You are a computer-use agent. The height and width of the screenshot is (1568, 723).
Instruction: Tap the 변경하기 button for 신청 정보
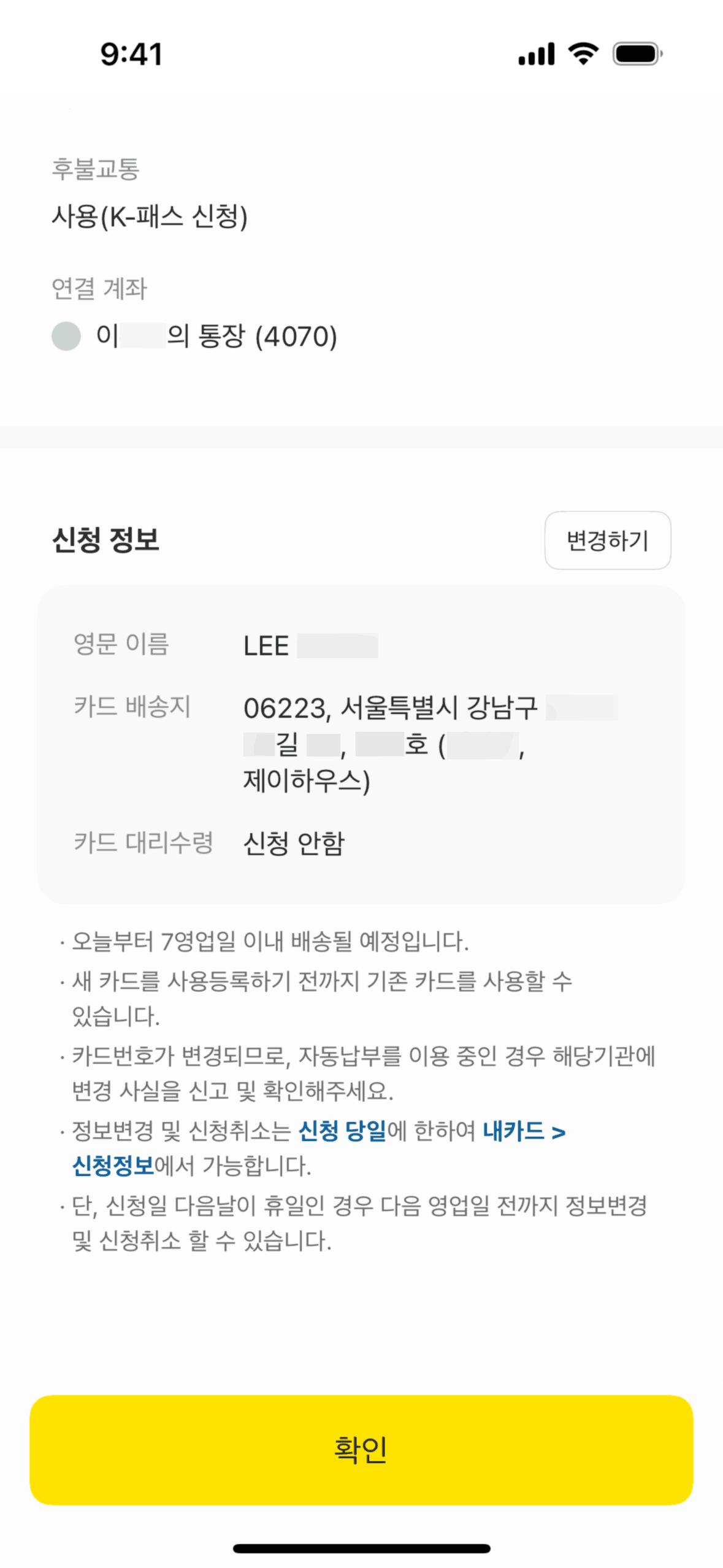607,540
